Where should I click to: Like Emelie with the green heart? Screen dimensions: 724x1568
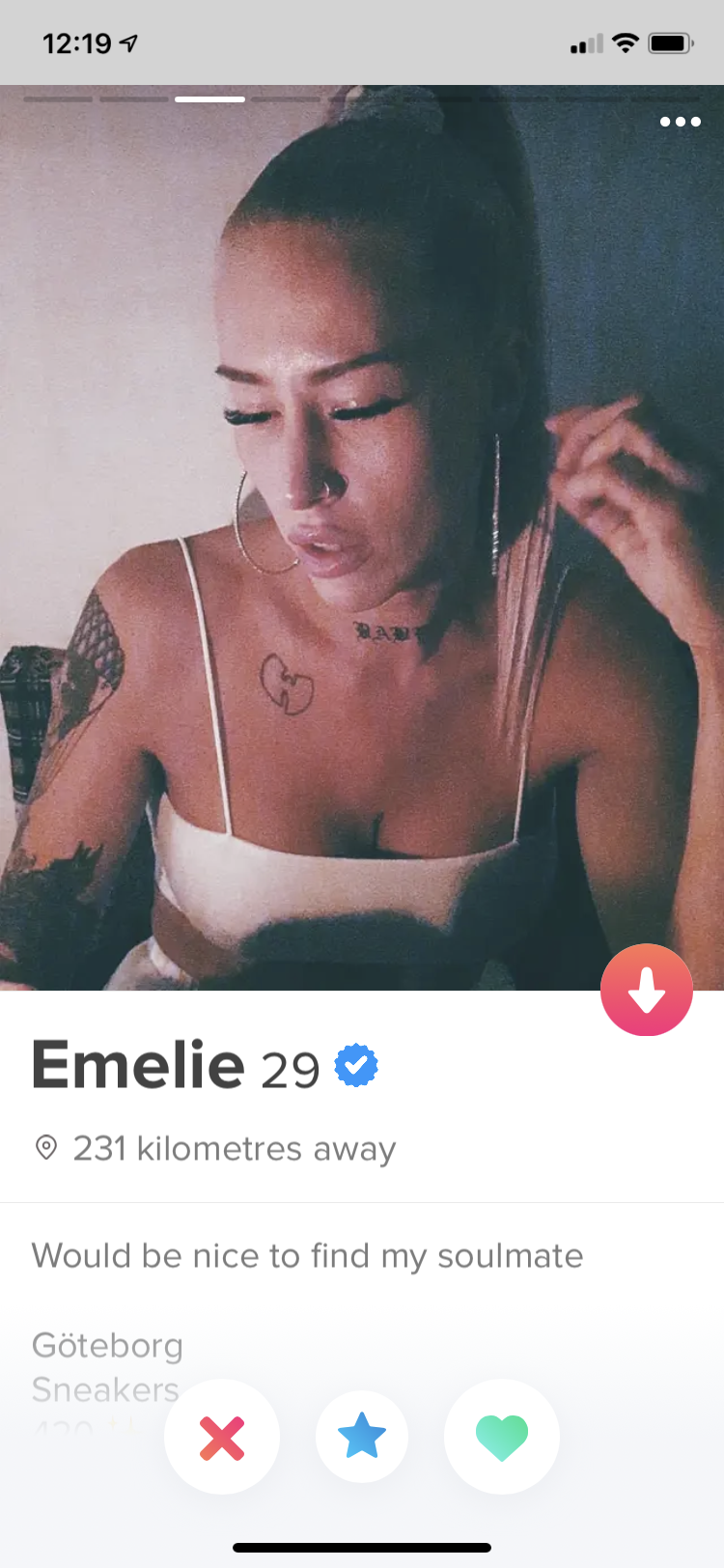(502, 1437)
